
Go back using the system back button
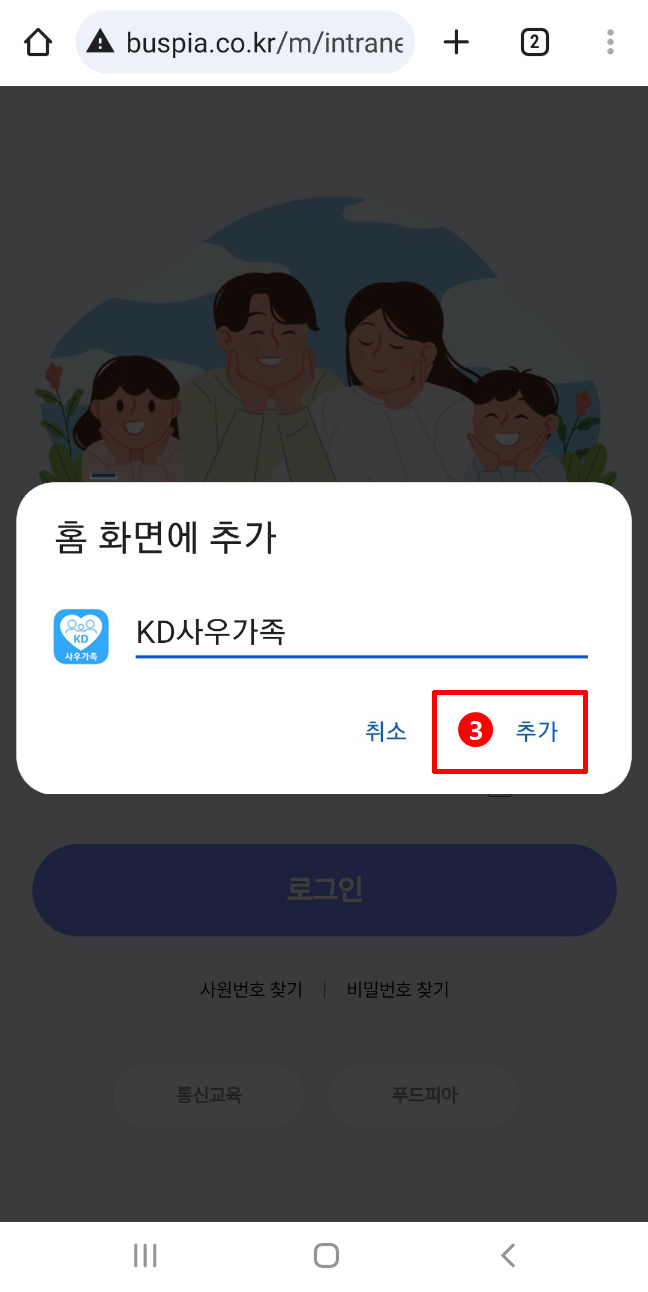[x=508, y=1255]
